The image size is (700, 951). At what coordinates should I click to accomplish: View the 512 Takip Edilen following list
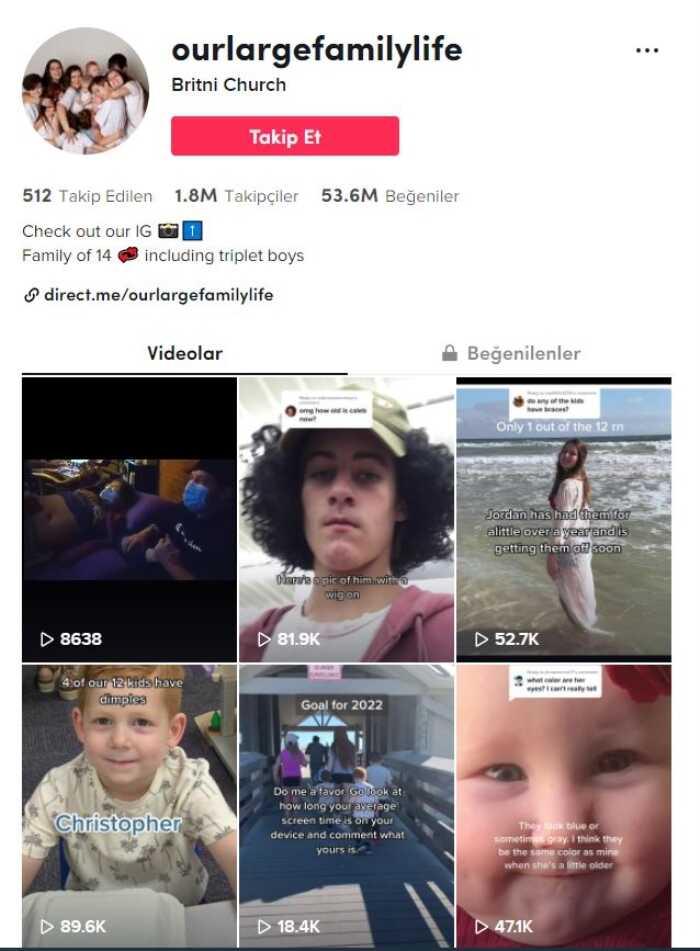pos(87,196)
